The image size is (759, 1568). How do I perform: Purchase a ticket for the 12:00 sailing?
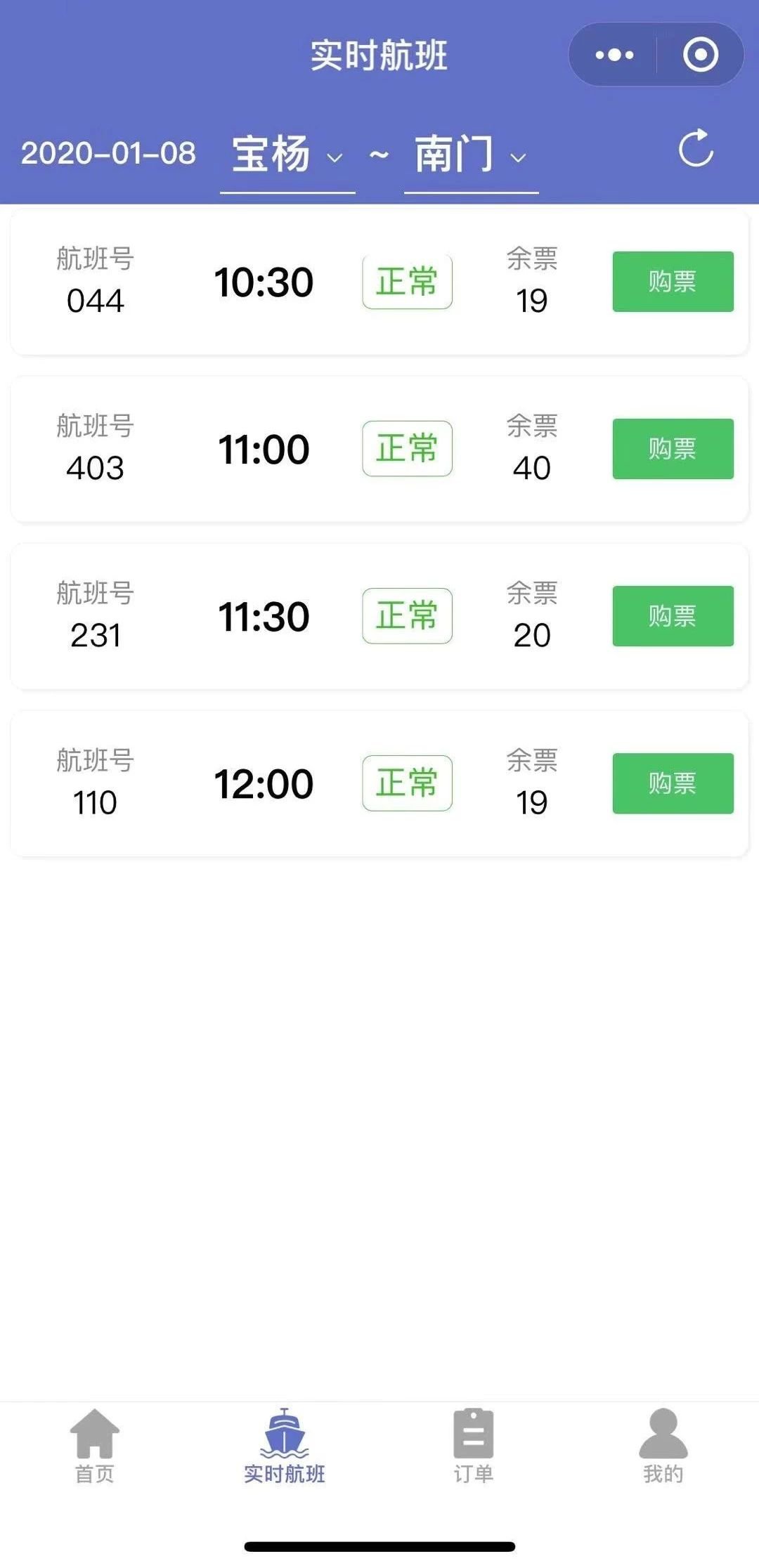click(x=673, y=783)
